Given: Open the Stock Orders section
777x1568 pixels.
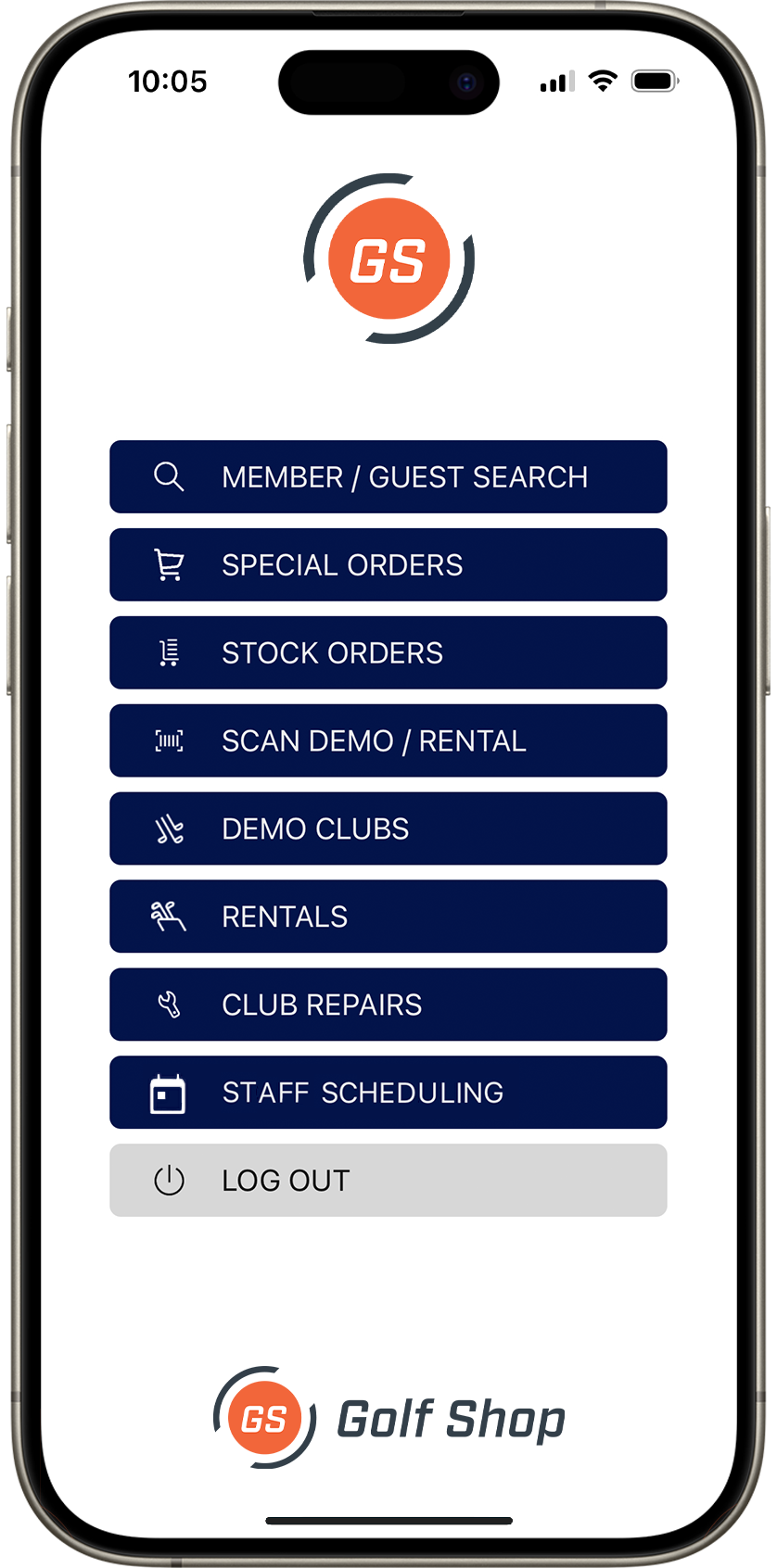Looking at the screenshot, I should (388, 652).
